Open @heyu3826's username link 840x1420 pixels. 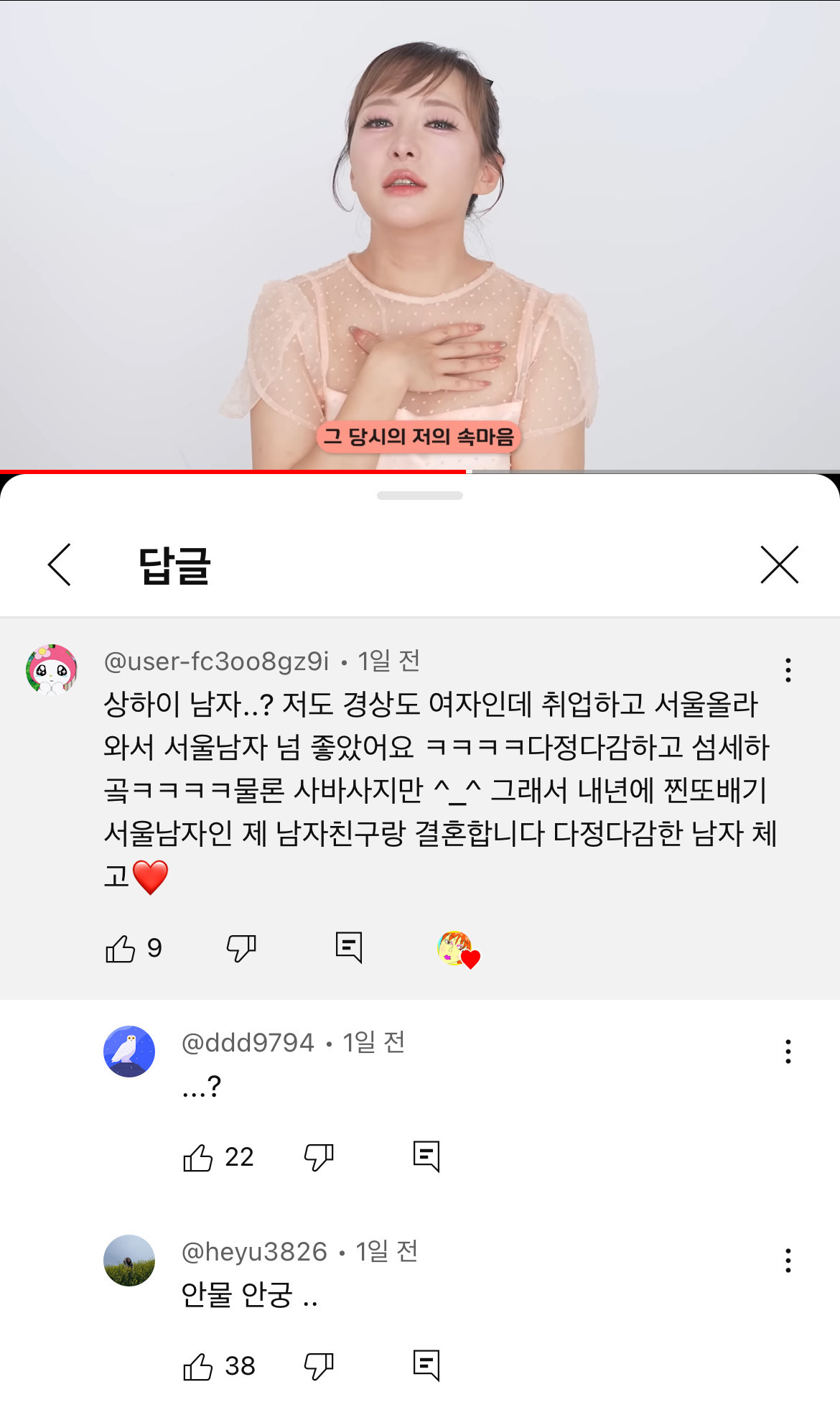[x=251, y=1252]
